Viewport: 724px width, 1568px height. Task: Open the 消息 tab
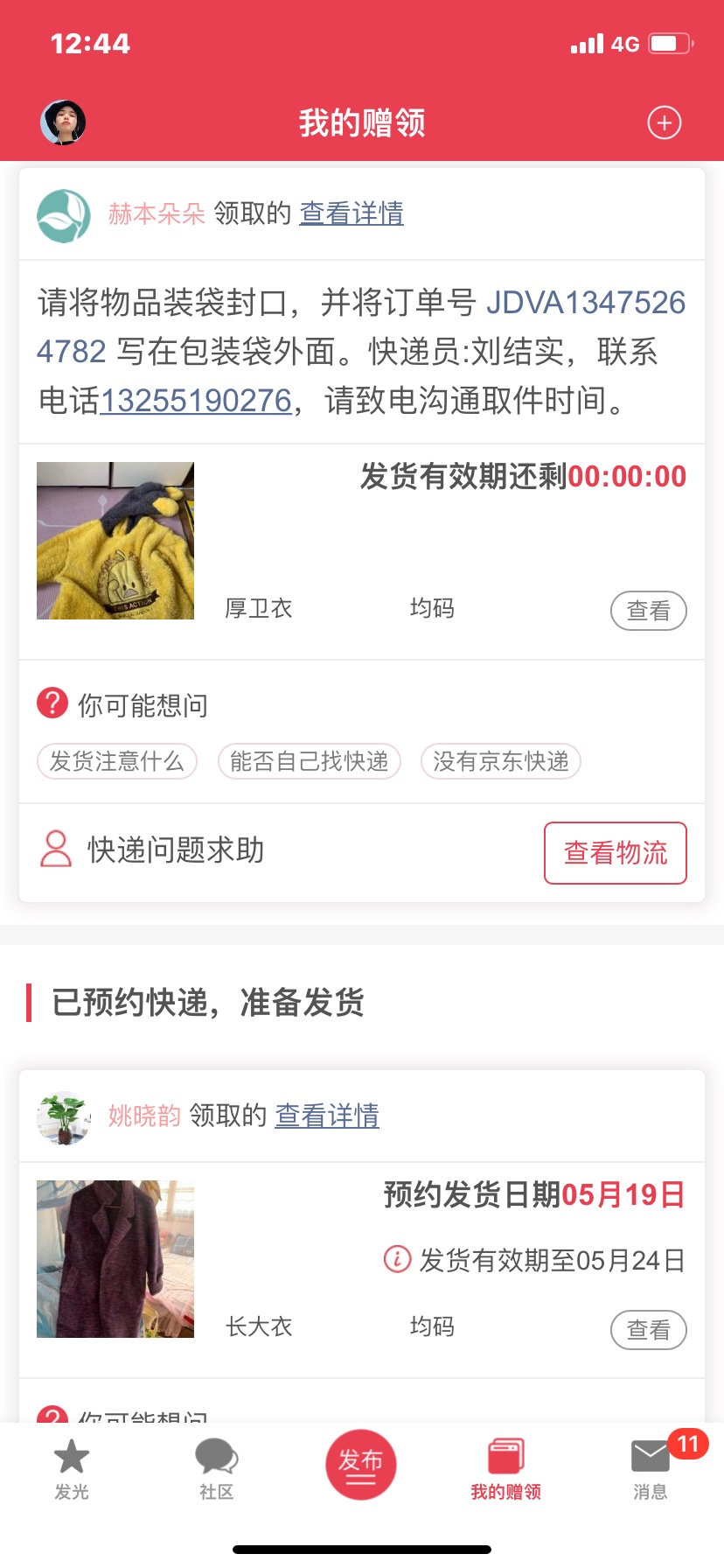(x=651, y=1469)
